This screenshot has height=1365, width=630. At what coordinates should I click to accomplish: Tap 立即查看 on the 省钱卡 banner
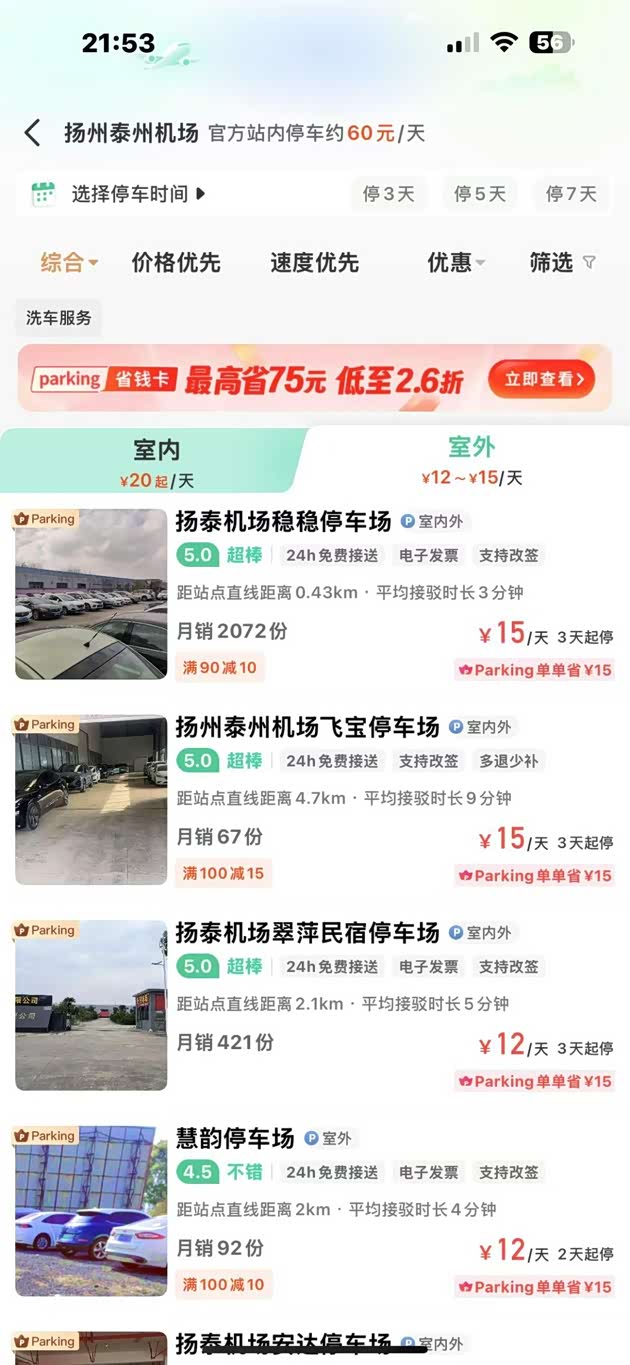click(x=541, y=379)
